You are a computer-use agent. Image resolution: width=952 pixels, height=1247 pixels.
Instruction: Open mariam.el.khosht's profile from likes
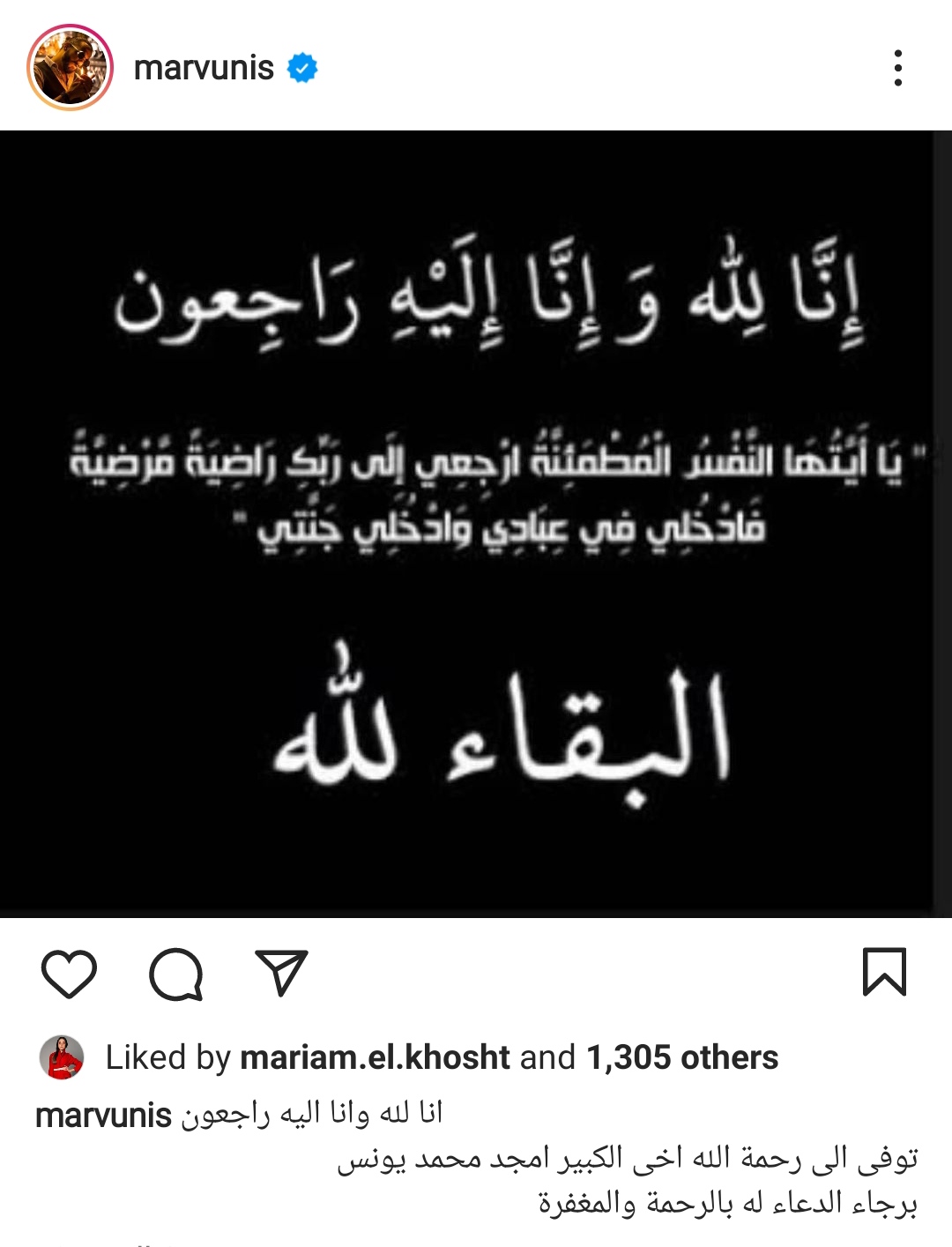375,1057
